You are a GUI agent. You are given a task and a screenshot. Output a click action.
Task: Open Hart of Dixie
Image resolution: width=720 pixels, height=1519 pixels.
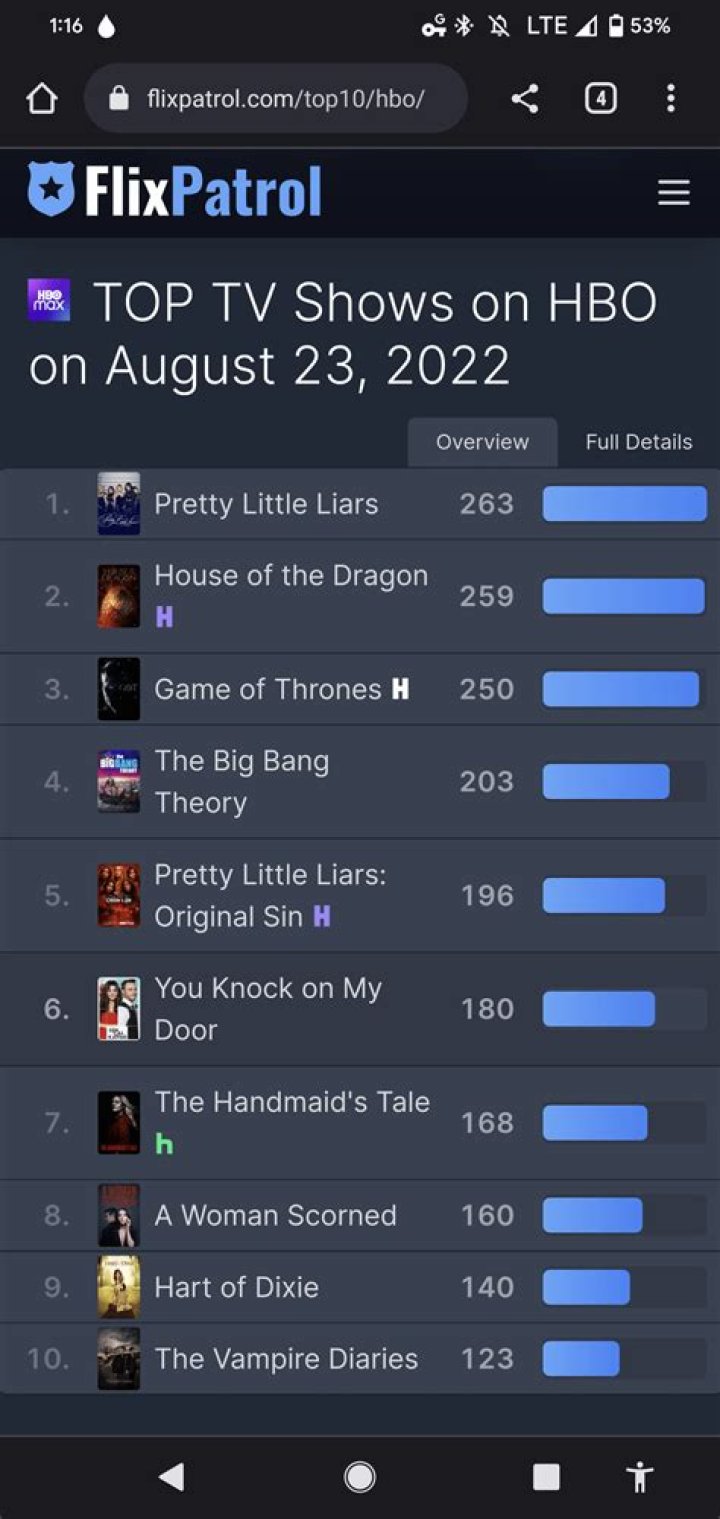236,1287
